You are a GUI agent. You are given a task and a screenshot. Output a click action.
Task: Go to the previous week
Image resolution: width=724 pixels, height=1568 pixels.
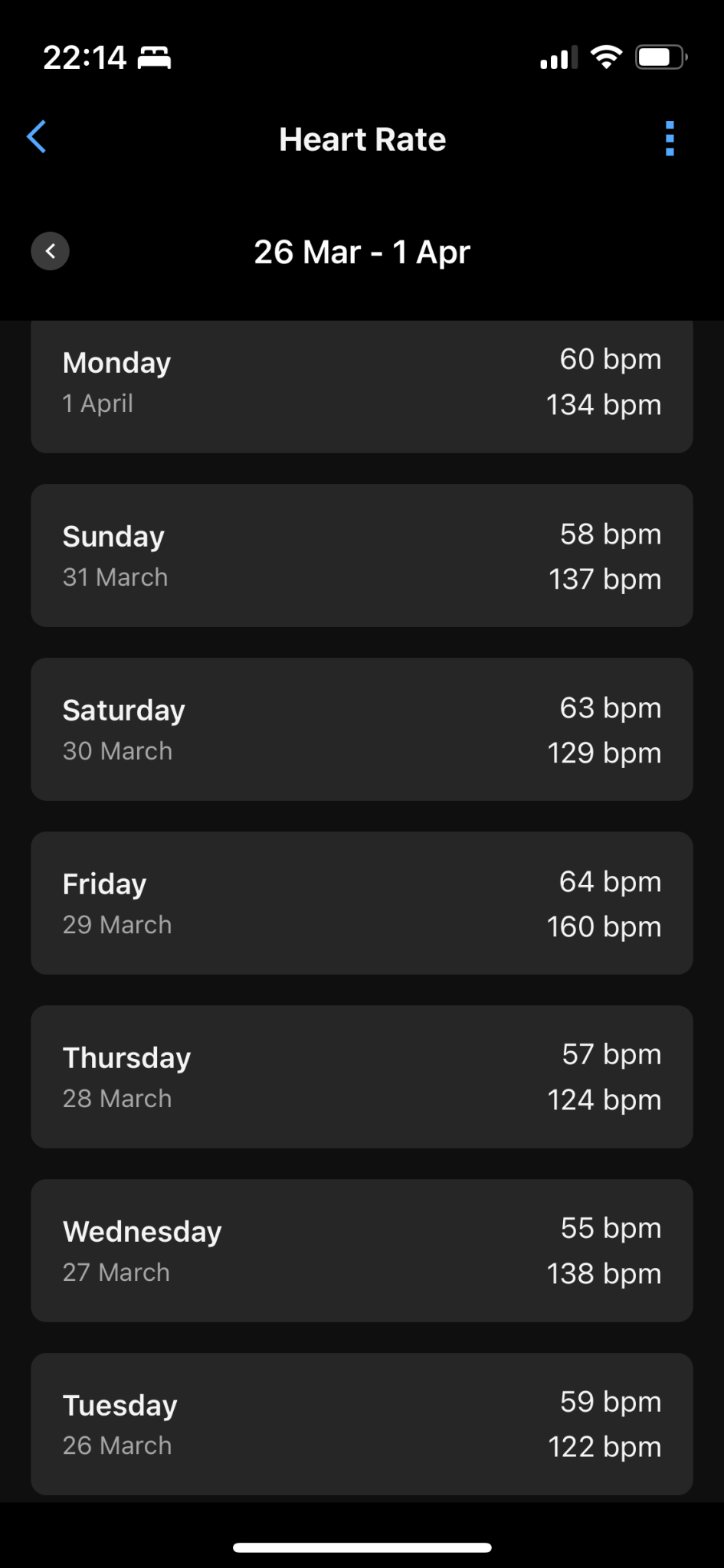[x=51, y=251]
